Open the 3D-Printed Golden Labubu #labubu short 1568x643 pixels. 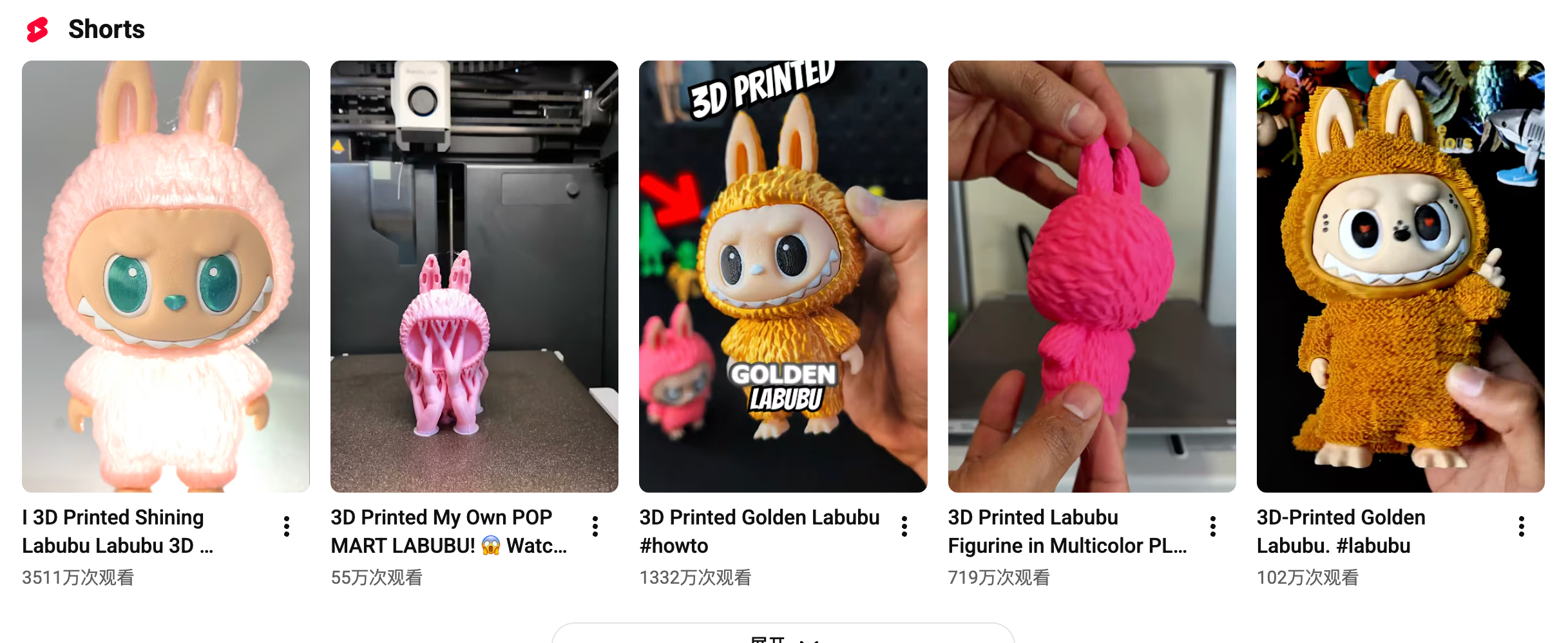1400,277
